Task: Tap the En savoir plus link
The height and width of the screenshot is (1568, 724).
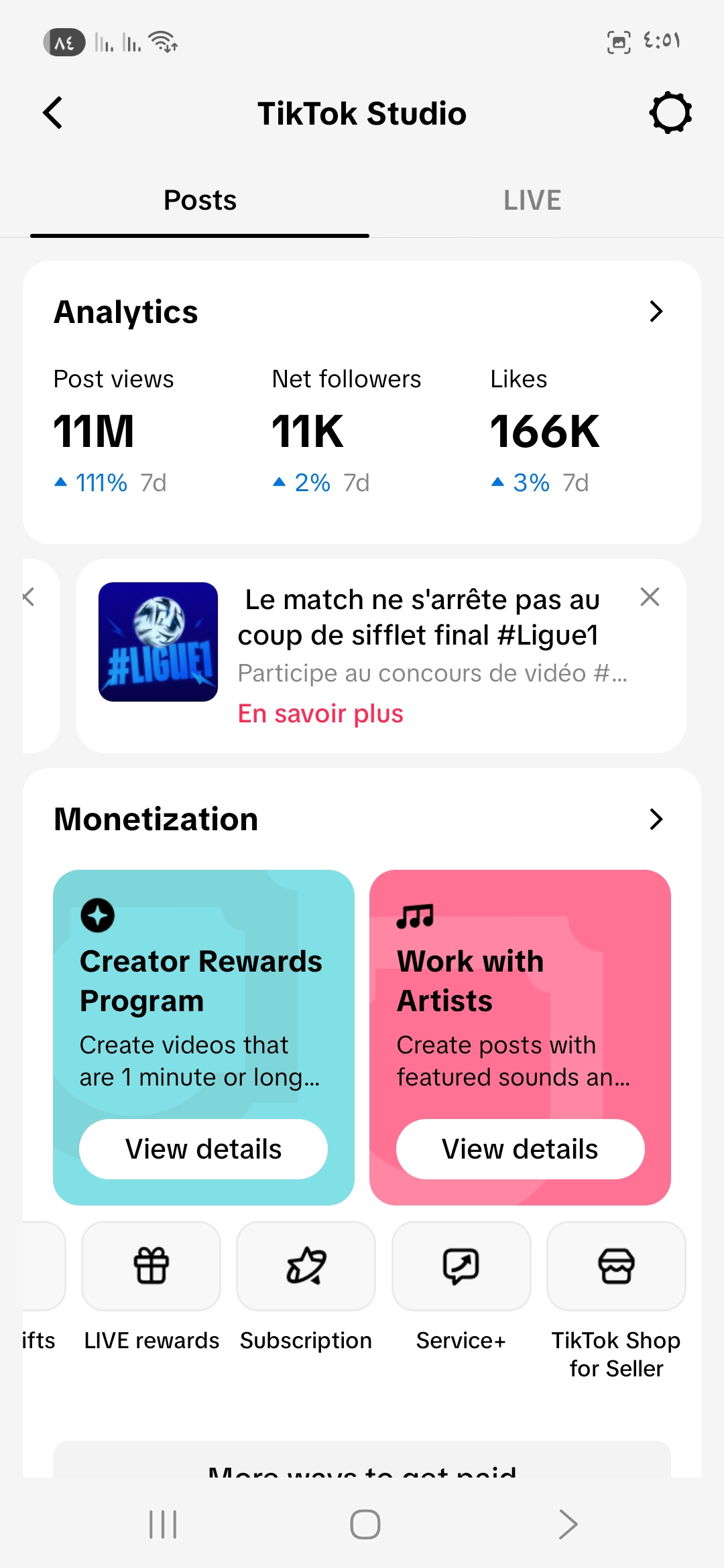Action: pos(320,714)
